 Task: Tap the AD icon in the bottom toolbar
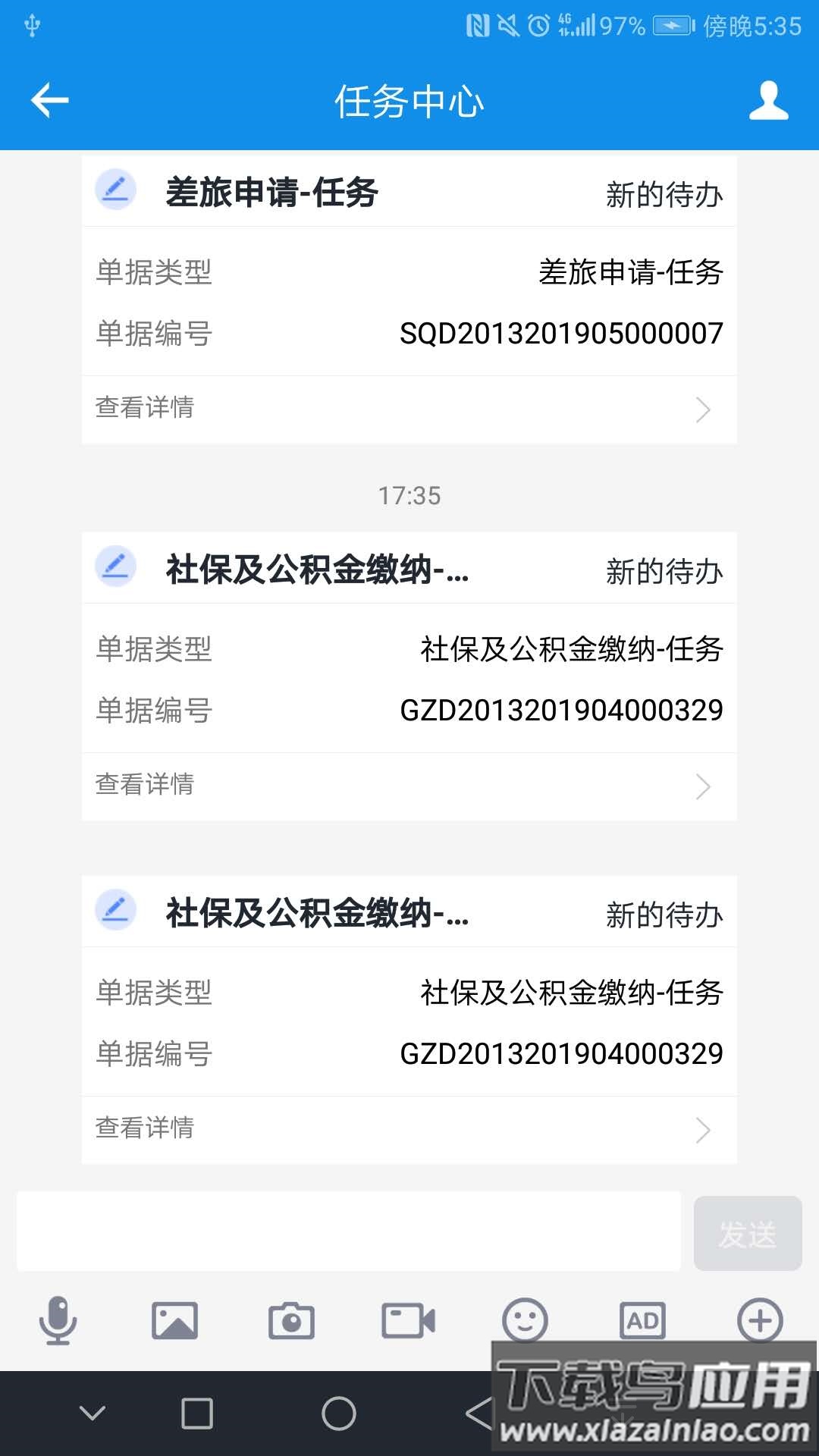642,1321
